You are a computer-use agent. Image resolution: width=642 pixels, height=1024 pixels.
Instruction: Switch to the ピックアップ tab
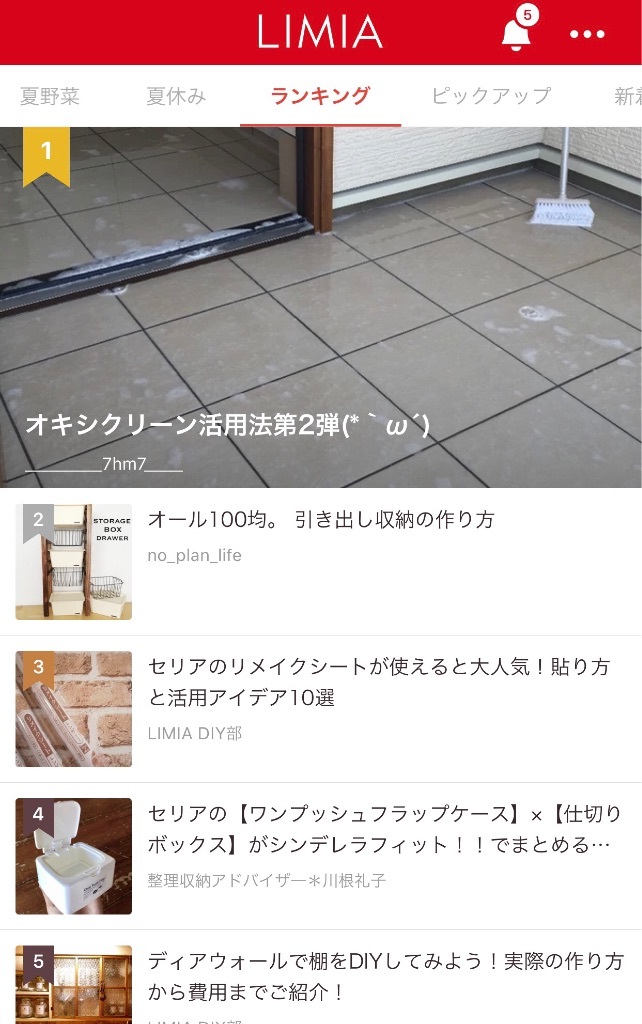pyautogui.click(x=491, y=96)
